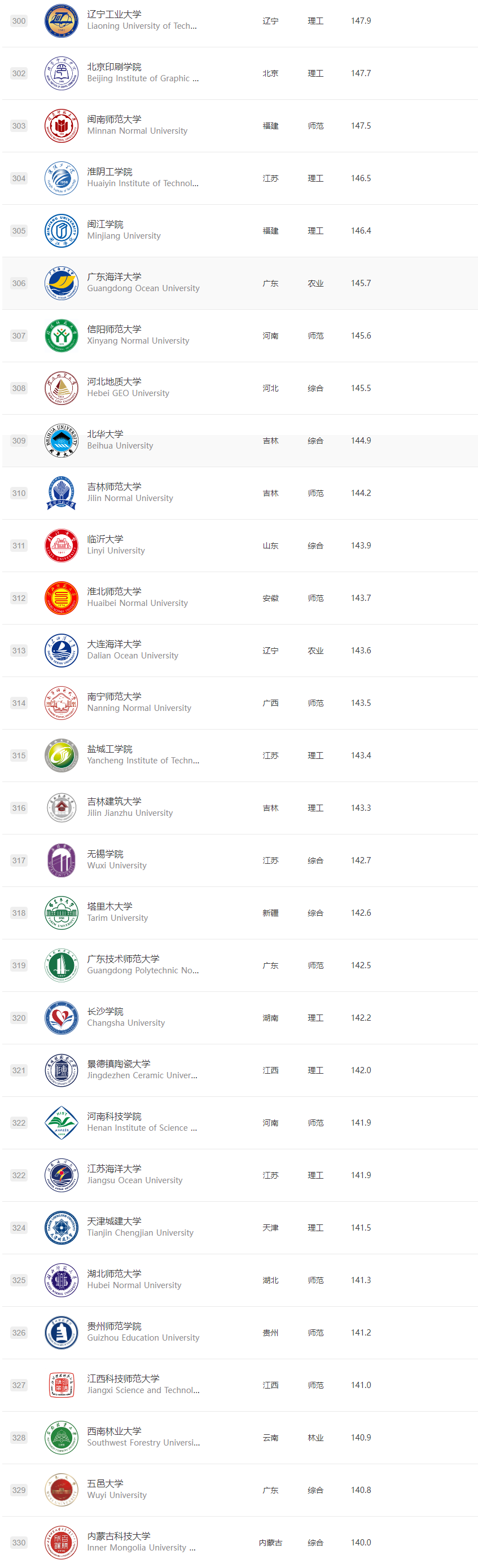The width and height of the screenshot is (478, 1568).
Task: View Dalian Ocean University details
Action: tap(132, 650)
